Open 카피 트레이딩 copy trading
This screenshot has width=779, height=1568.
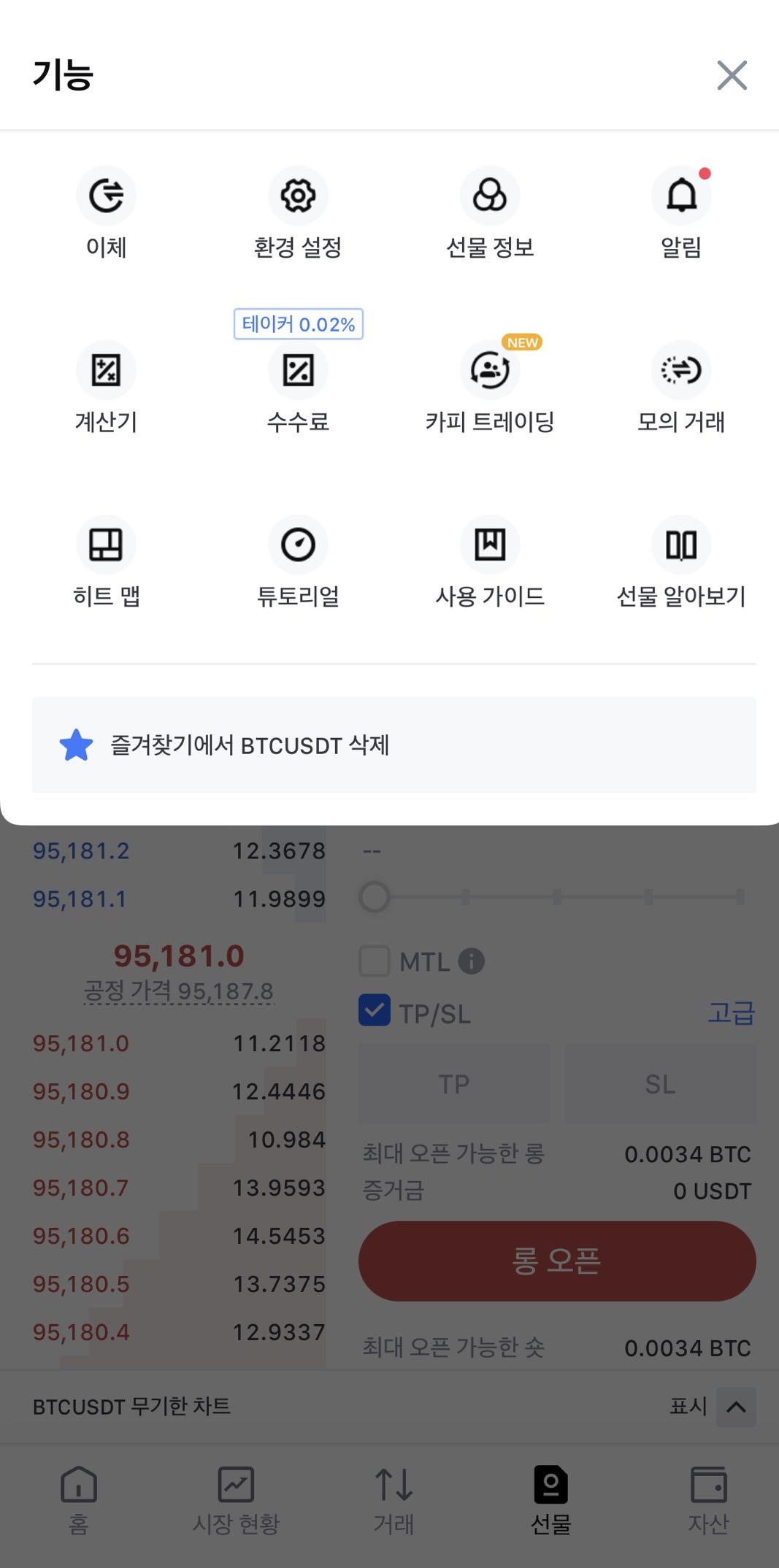(490, 370)
